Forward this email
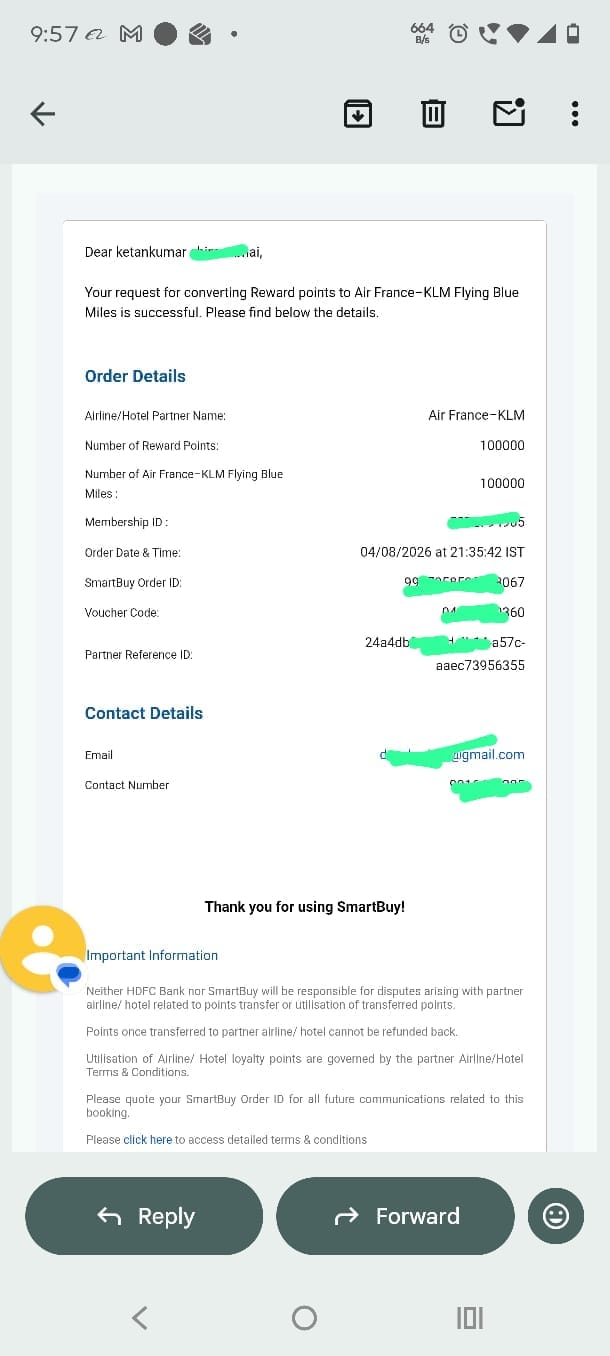The width and height of the screenshot is (610, 1356). [395, 1216]
